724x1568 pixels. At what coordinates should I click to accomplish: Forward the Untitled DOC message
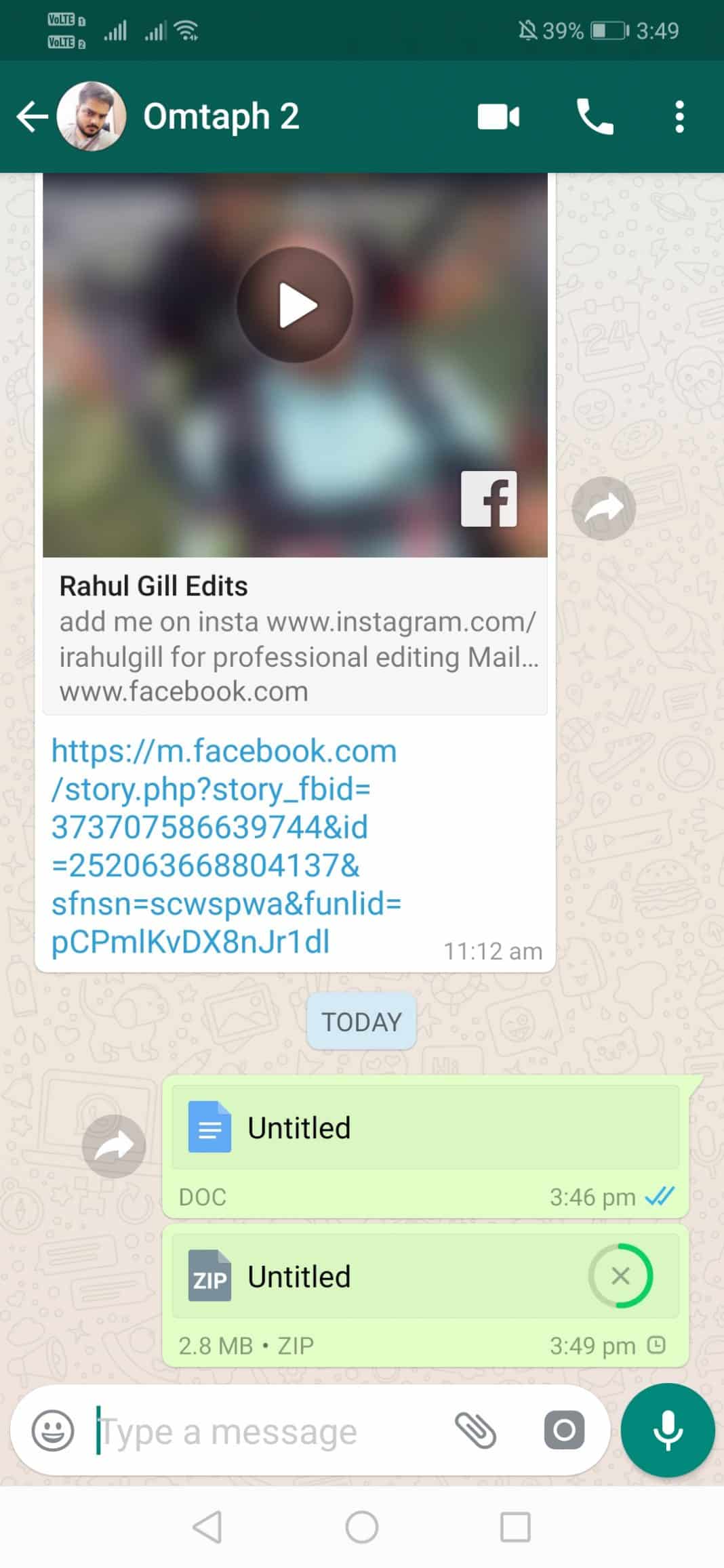click(x=114, y=1146)
